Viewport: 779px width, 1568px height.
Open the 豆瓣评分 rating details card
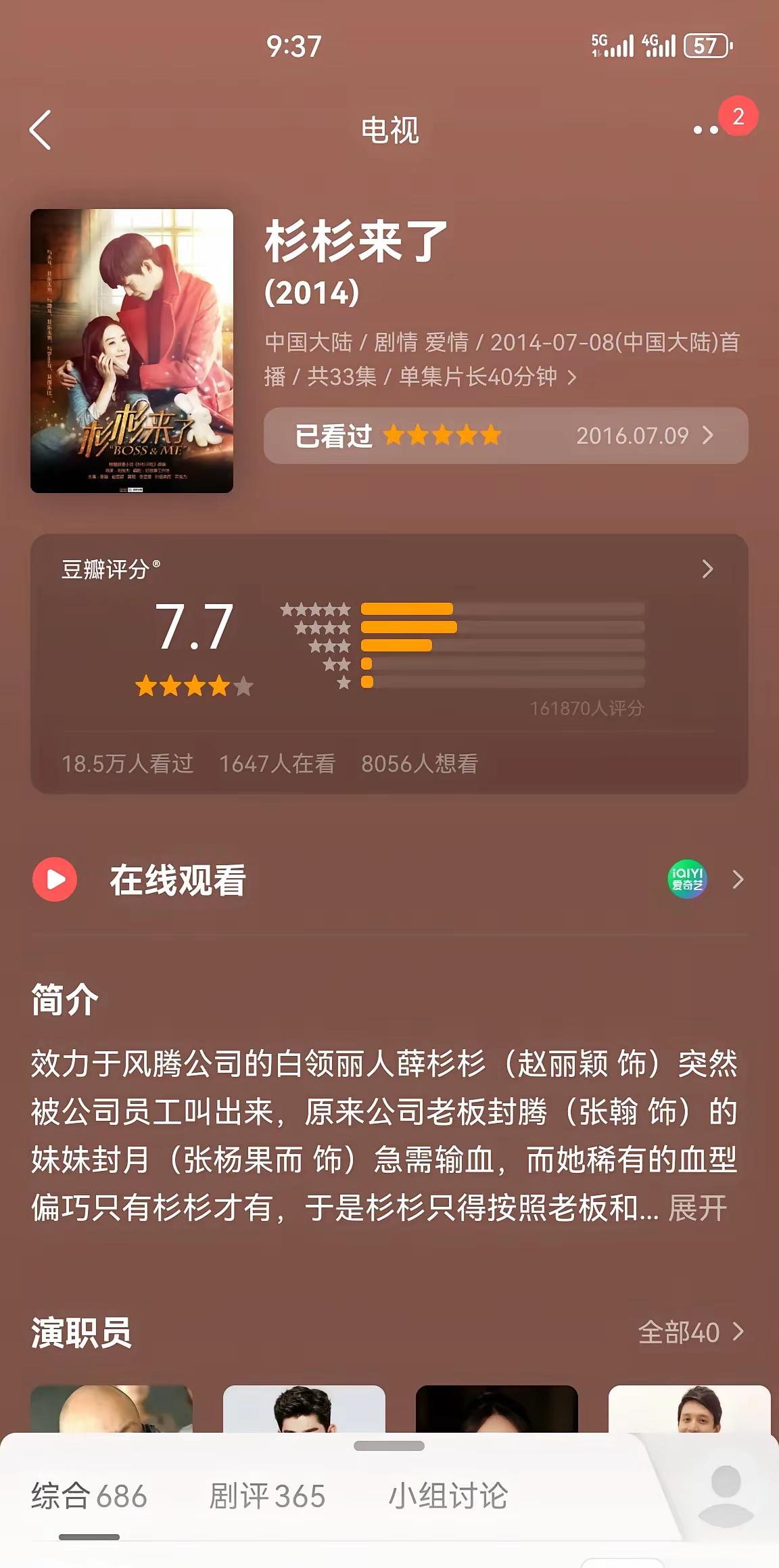click(389, 663)
